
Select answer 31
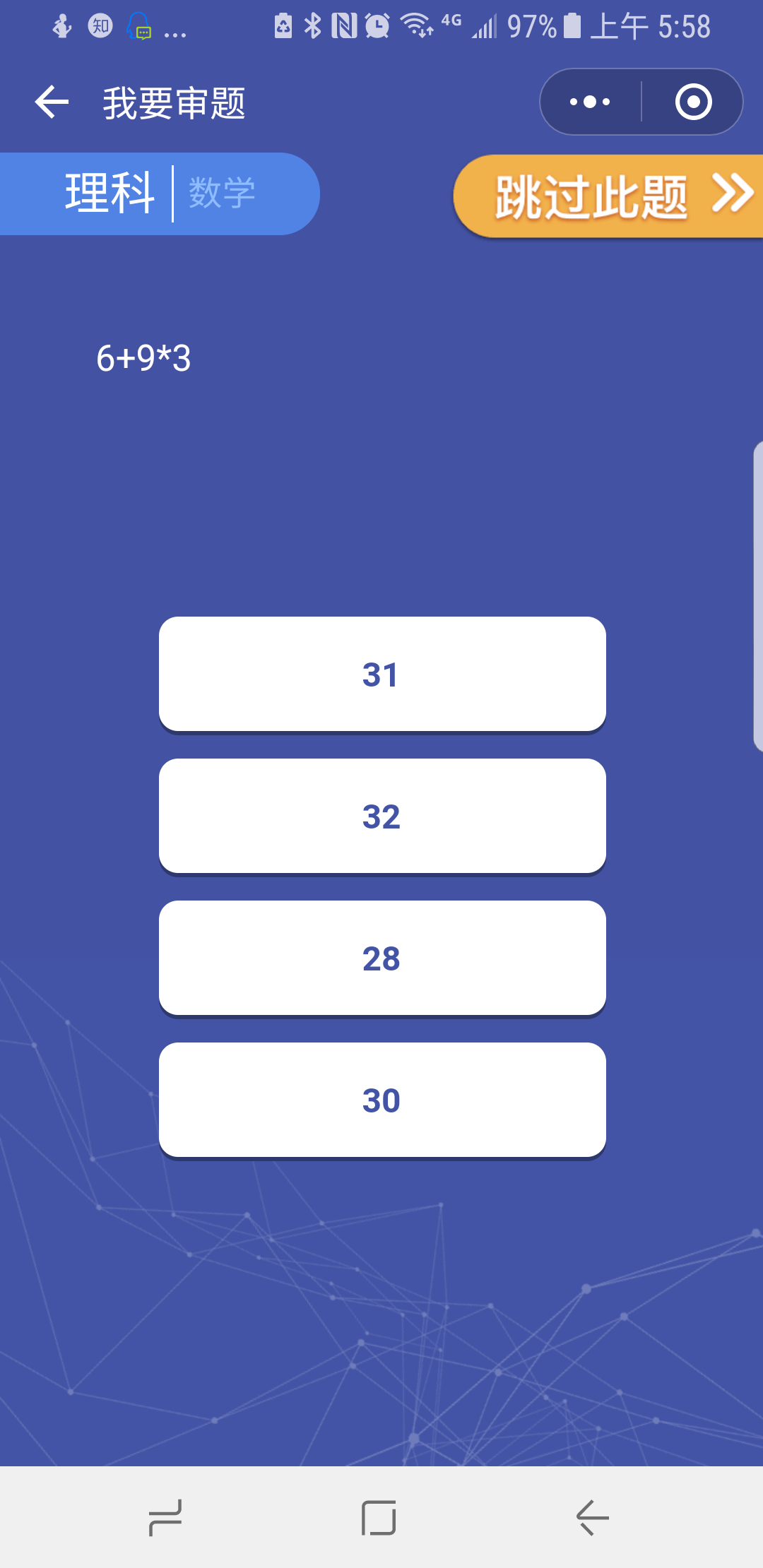point(382,674)
